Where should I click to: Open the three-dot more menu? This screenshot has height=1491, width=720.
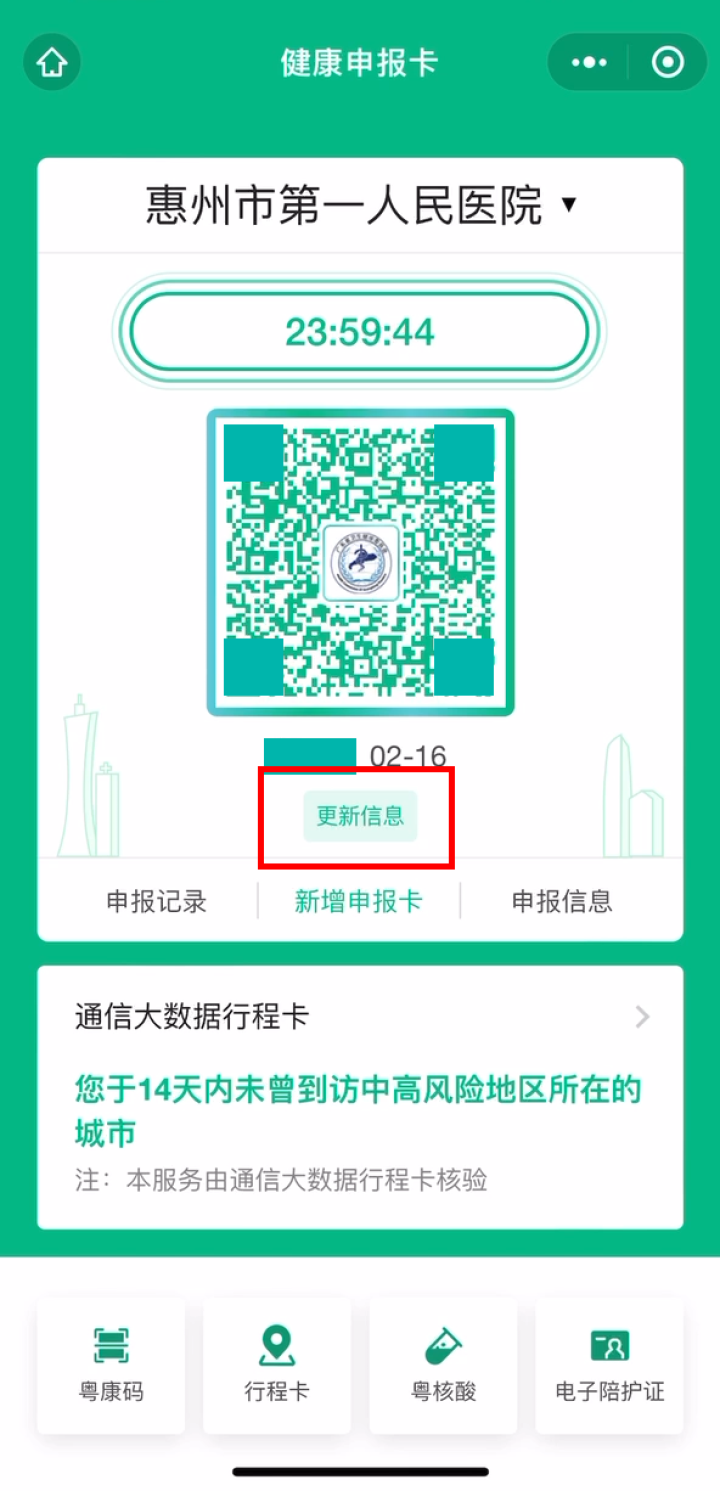pos(589,63)
